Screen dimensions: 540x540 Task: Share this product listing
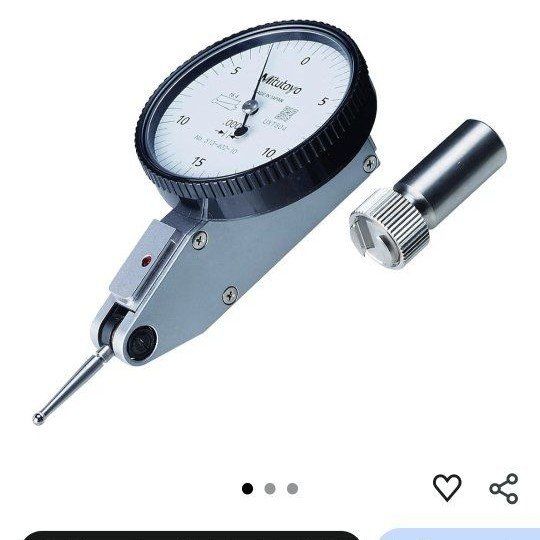504,489
